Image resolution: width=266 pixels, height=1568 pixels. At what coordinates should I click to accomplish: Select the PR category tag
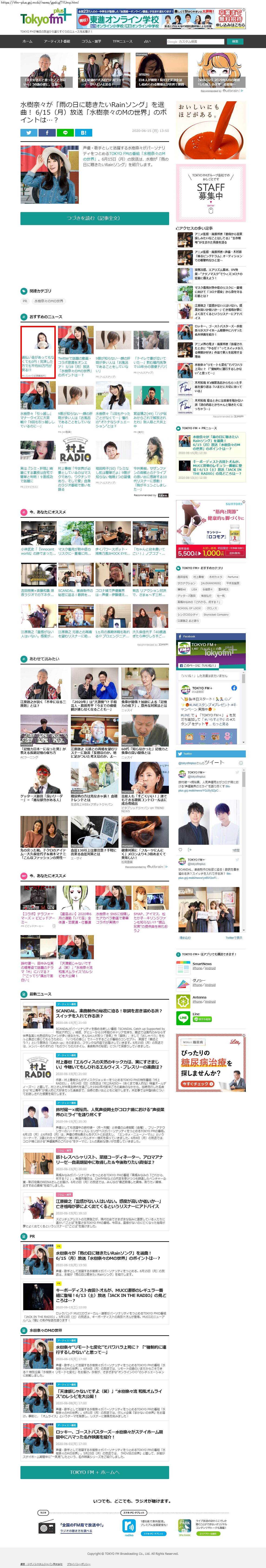pyautogui.click(x=25, y=301)
